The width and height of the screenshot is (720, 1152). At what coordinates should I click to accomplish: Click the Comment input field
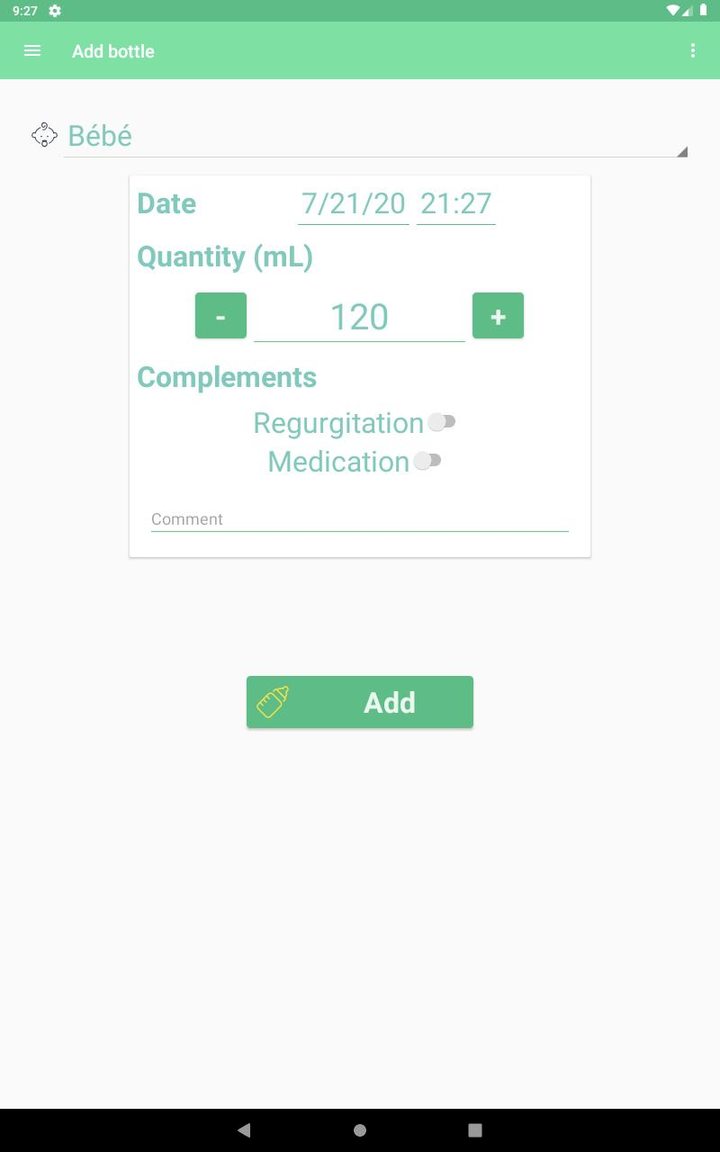tap(359, 518)
